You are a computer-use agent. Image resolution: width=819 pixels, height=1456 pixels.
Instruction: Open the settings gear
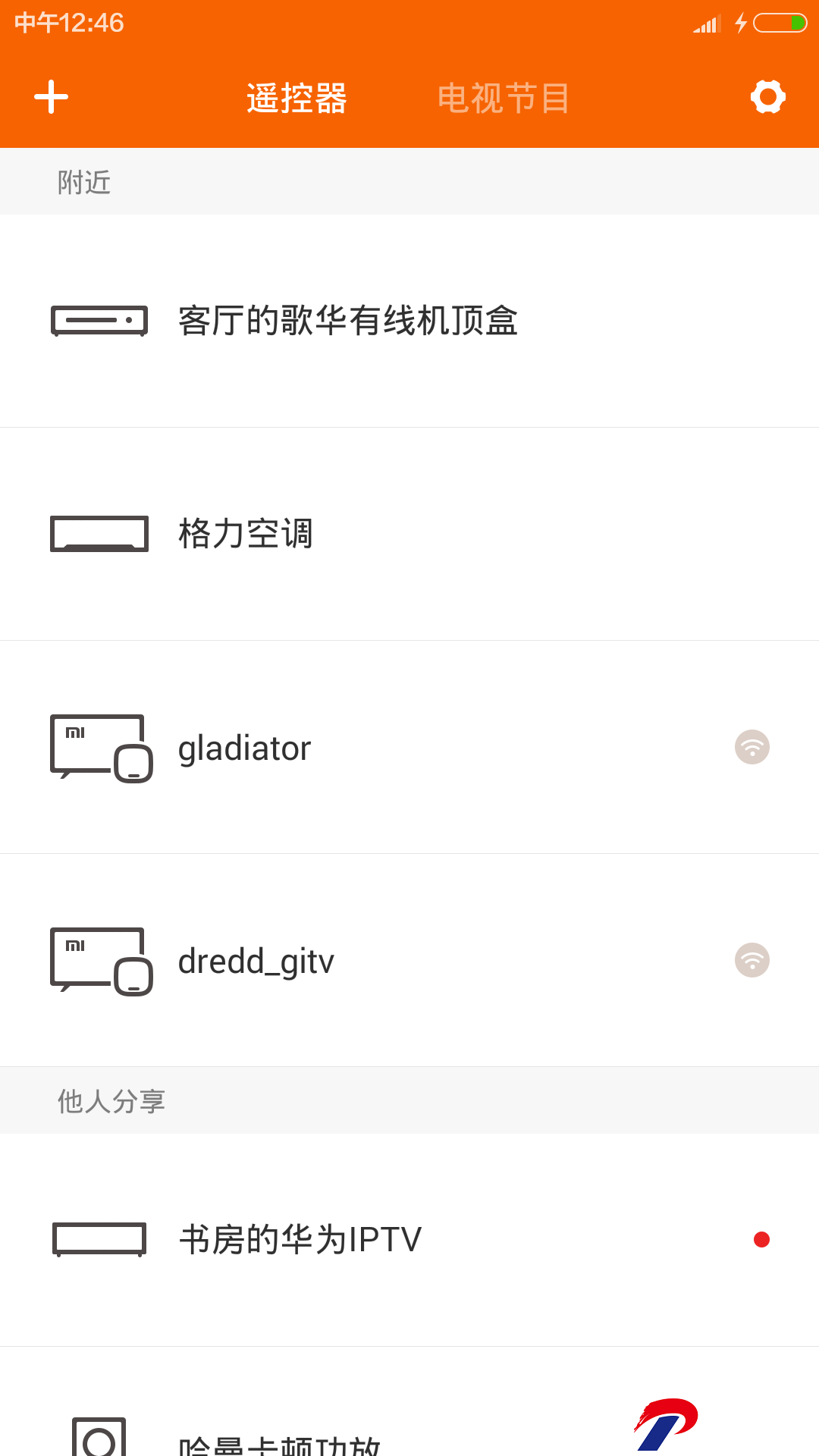[767, 97]
